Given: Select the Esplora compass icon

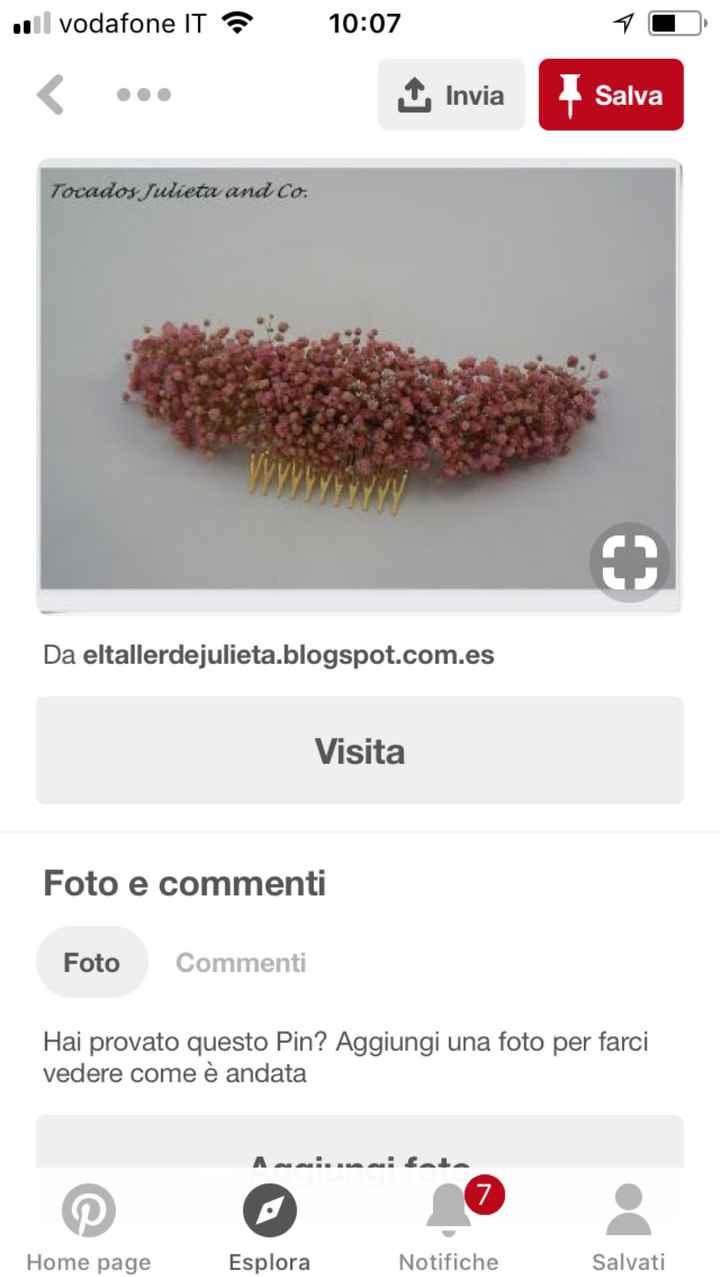Looking at the screenshot, I should click(x=268, y=1208).
